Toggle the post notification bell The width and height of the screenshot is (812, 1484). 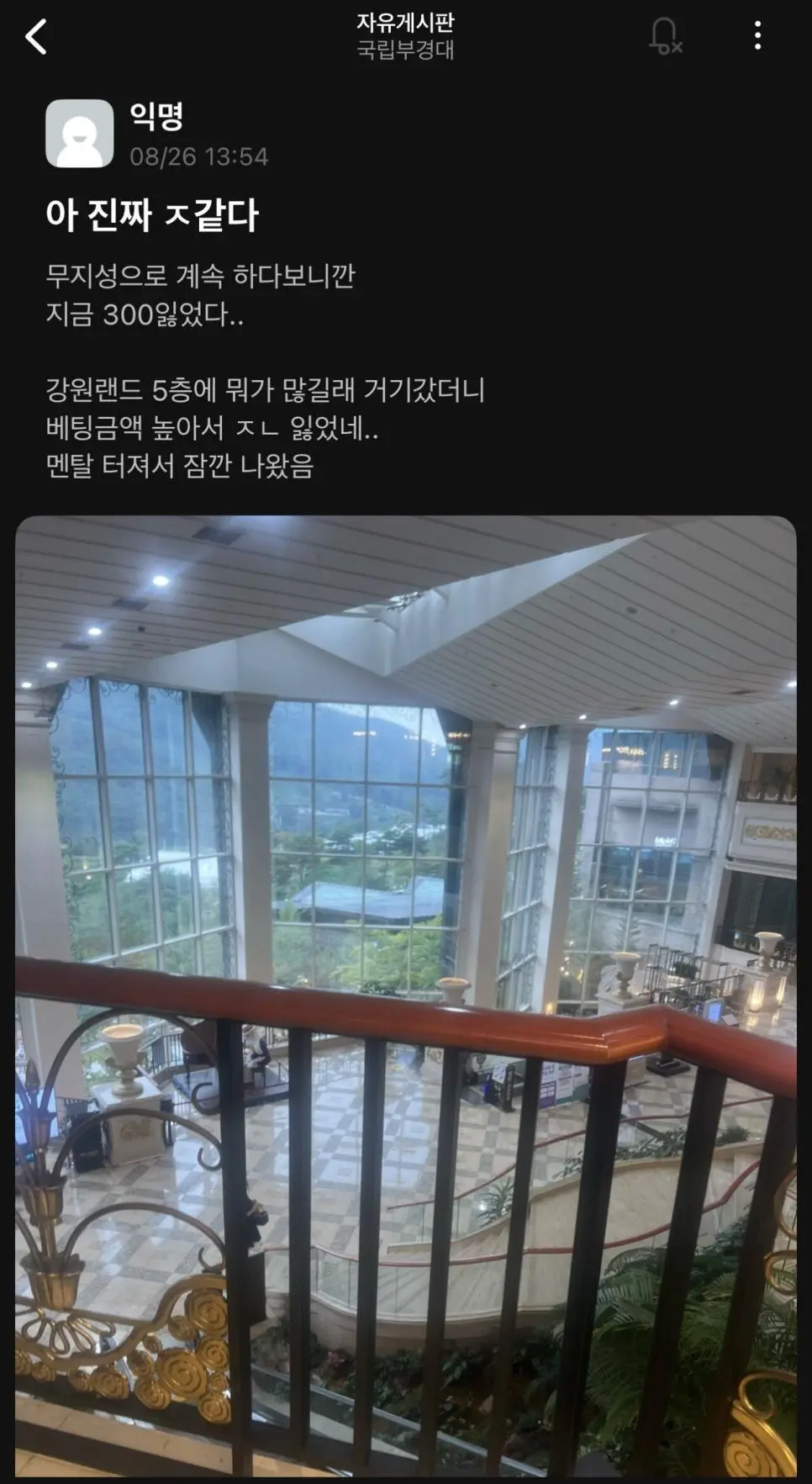(664, 36)
